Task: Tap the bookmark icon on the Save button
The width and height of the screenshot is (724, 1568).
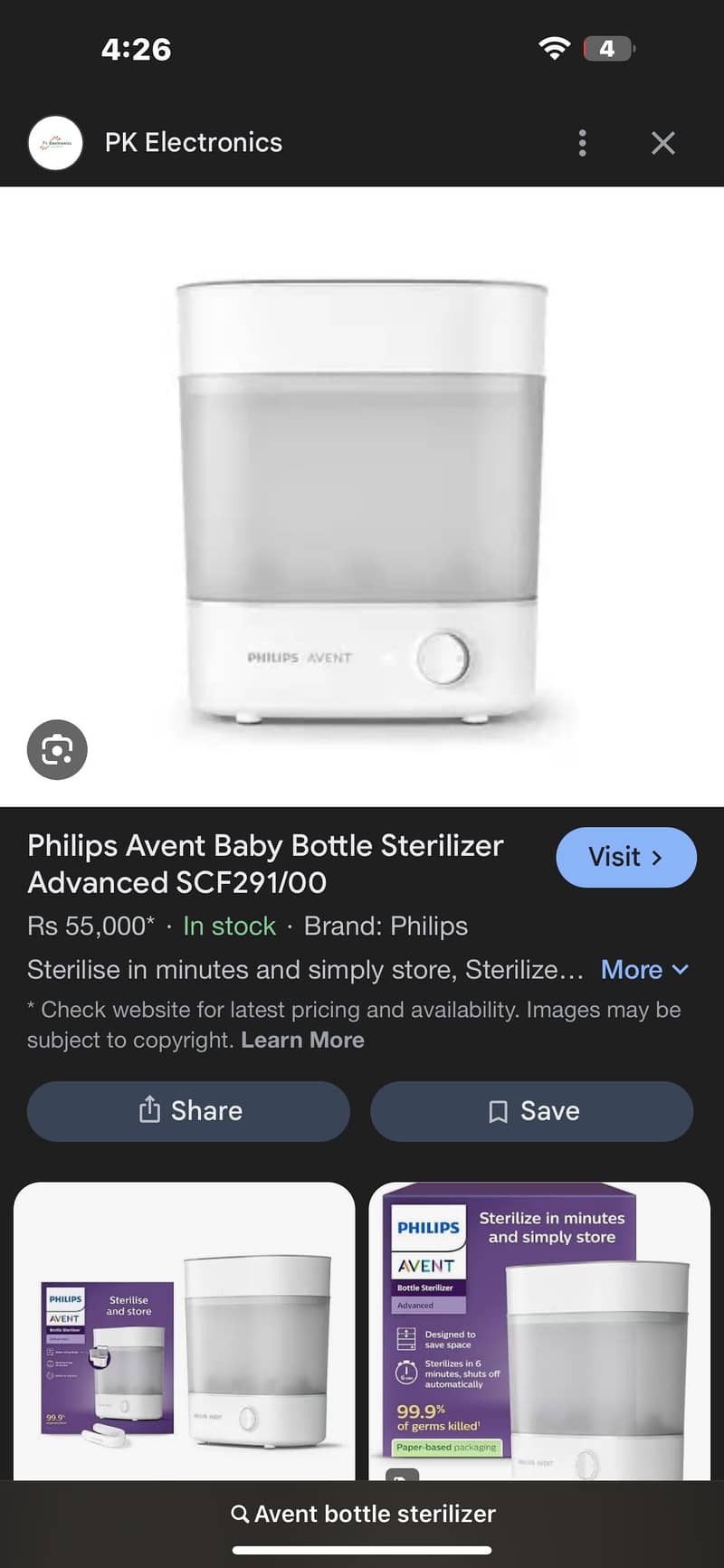Action: [x=498, y=1110]
